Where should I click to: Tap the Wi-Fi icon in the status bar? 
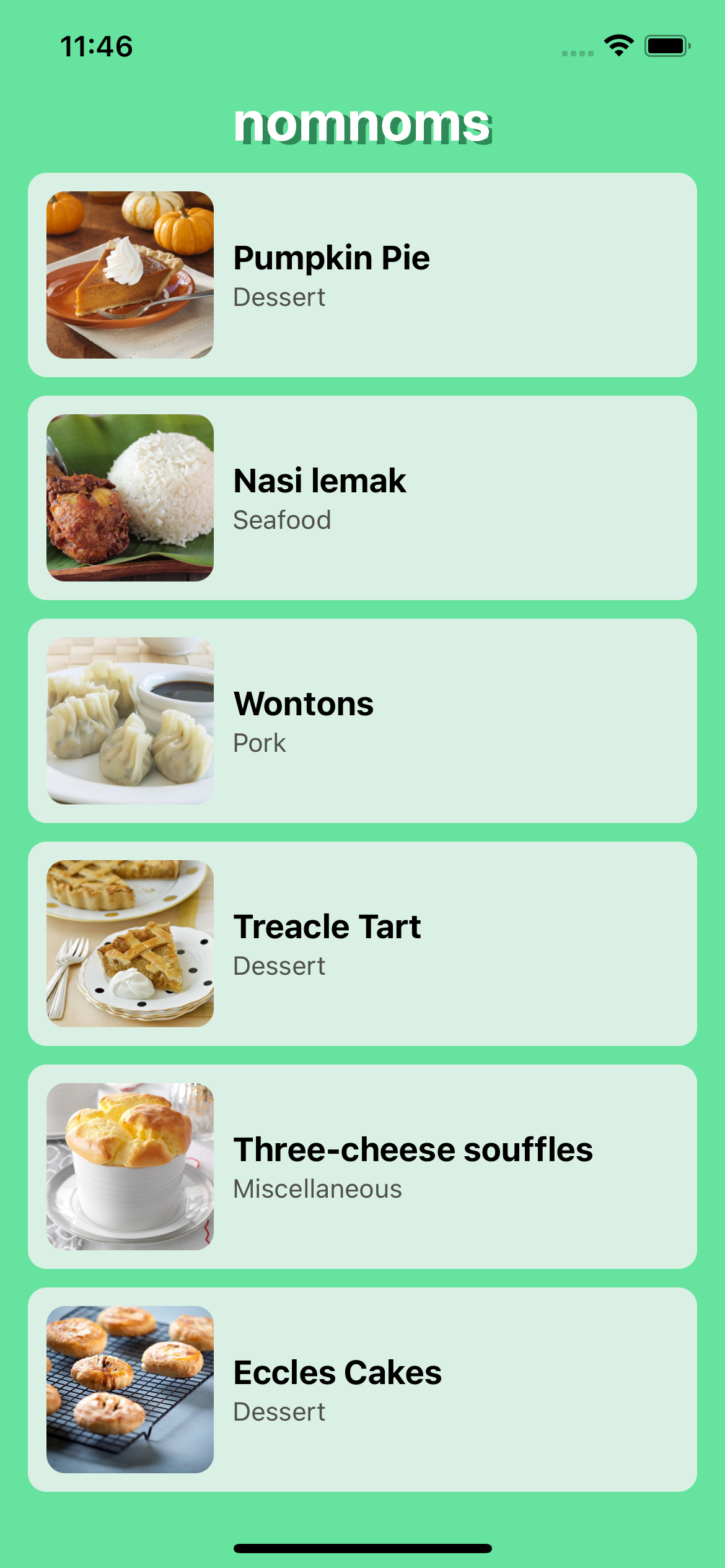[x=617, y=45]
